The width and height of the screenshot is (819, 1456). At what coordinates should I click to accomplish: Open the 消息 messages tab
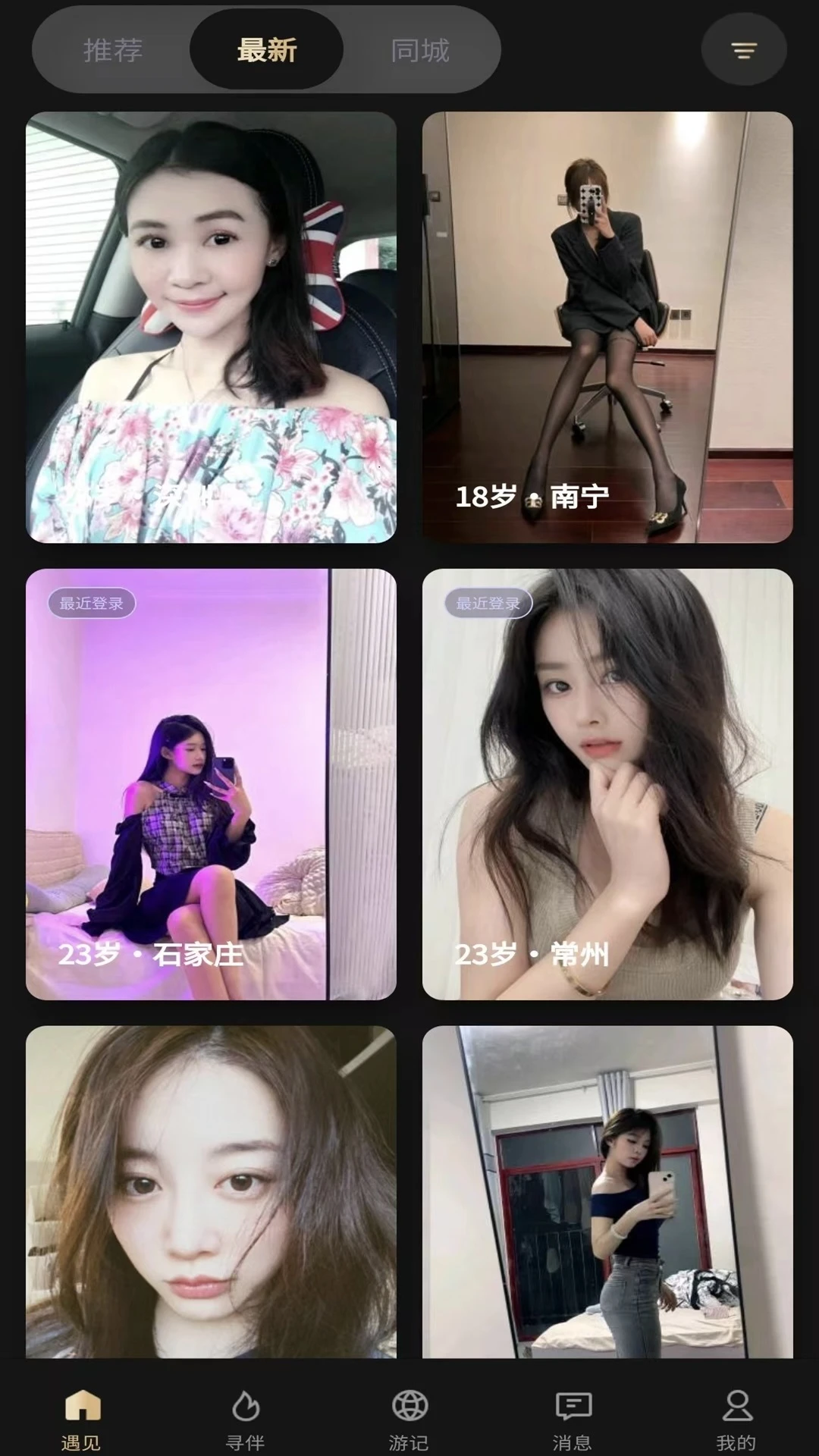click(573, 1418)
